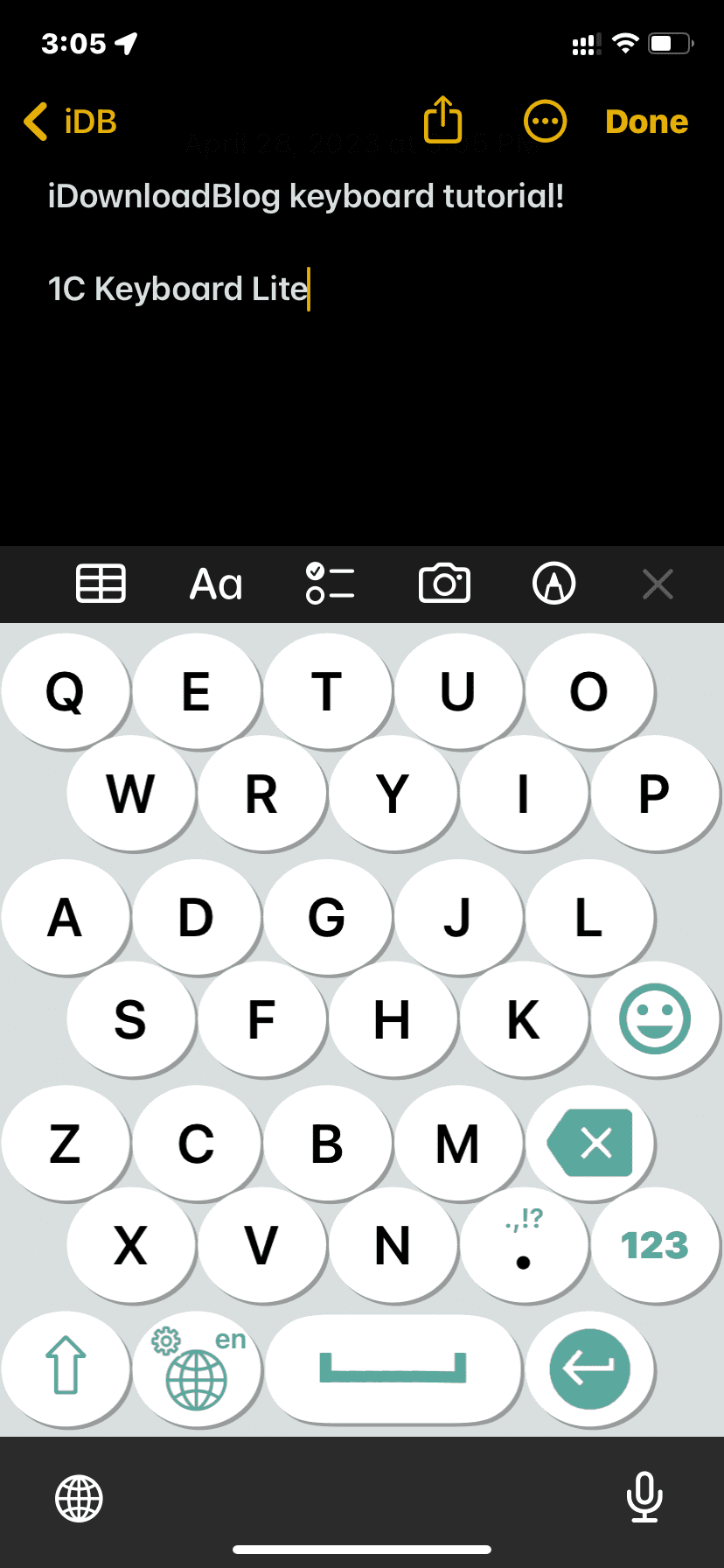Screen dimensions: 724x1568
Task: Add a checklist to the note
Action: click(331, 584)
